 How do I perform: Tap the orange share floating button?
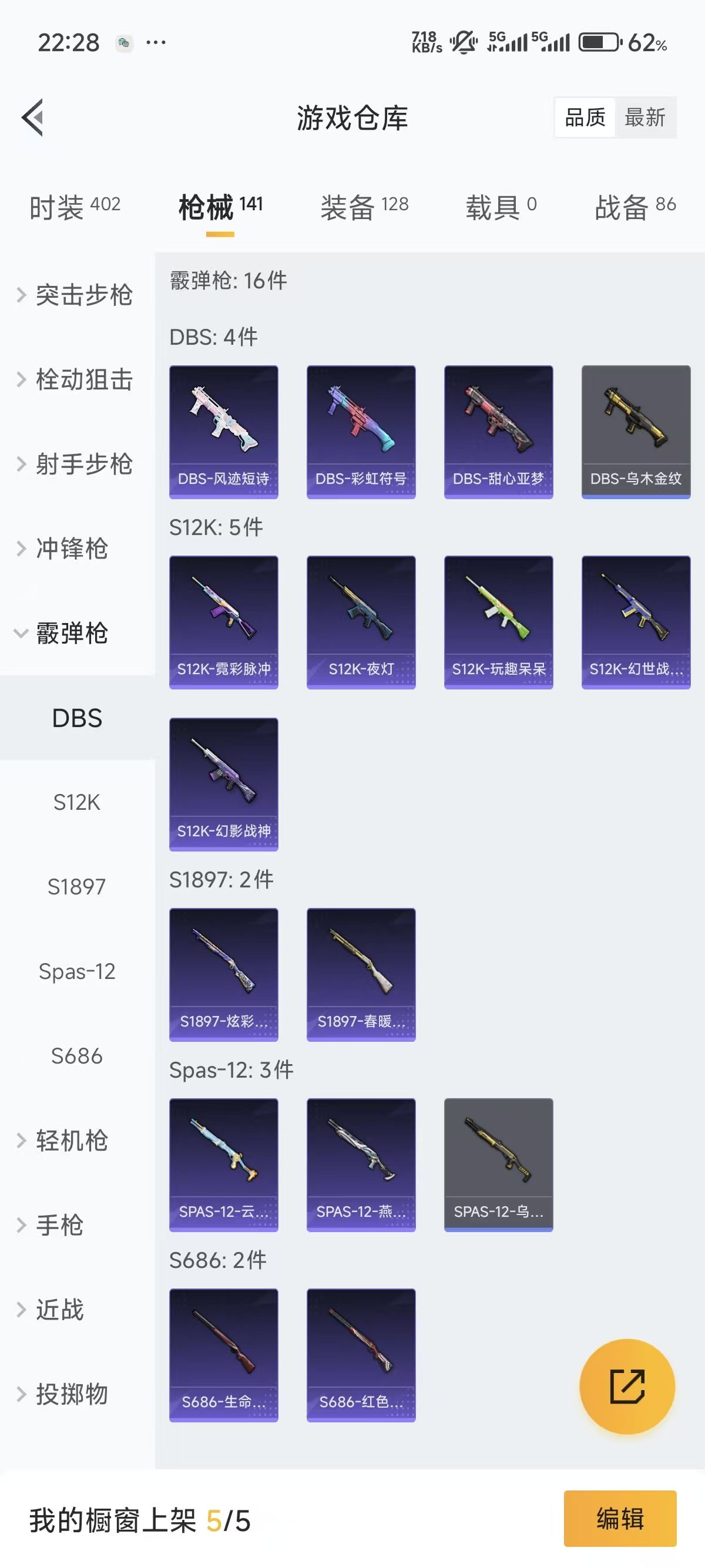point(627,1387)
